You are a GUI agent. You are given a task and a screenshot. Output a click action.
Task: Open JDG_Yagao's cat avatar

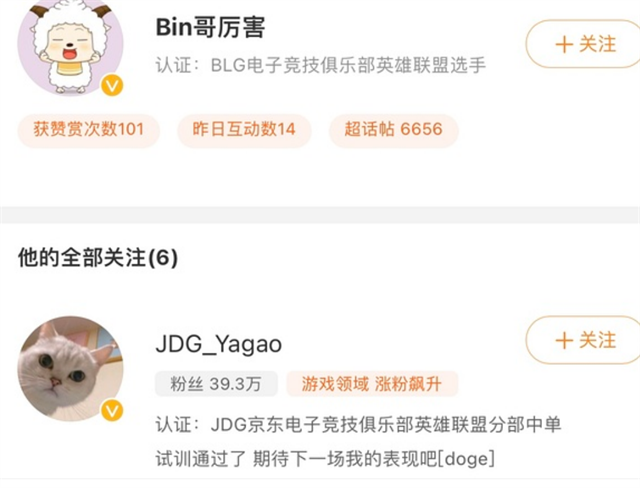click(70, 368)
